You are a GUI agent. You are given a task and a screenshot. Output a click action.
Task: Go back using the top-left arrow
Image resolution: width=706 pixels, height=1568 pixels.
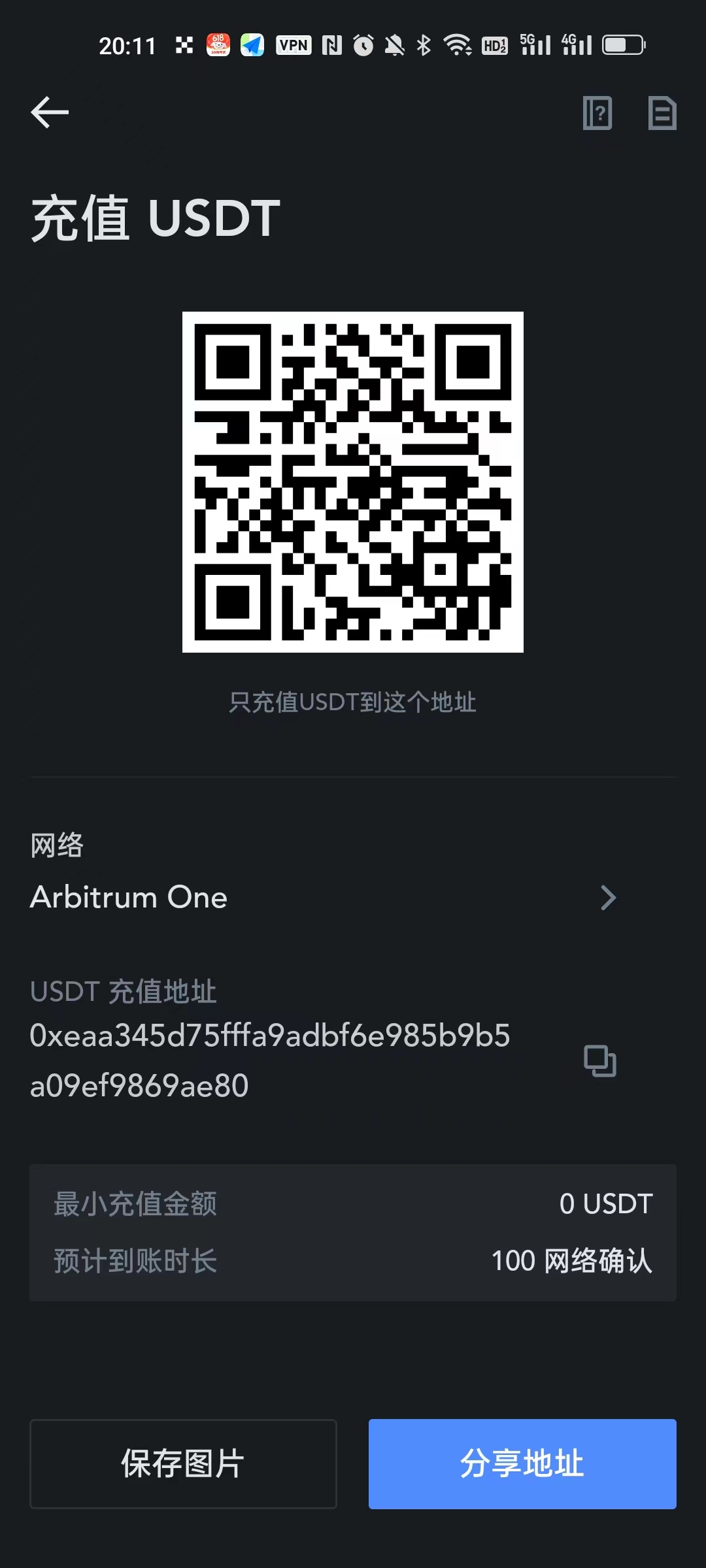[50, 112]
